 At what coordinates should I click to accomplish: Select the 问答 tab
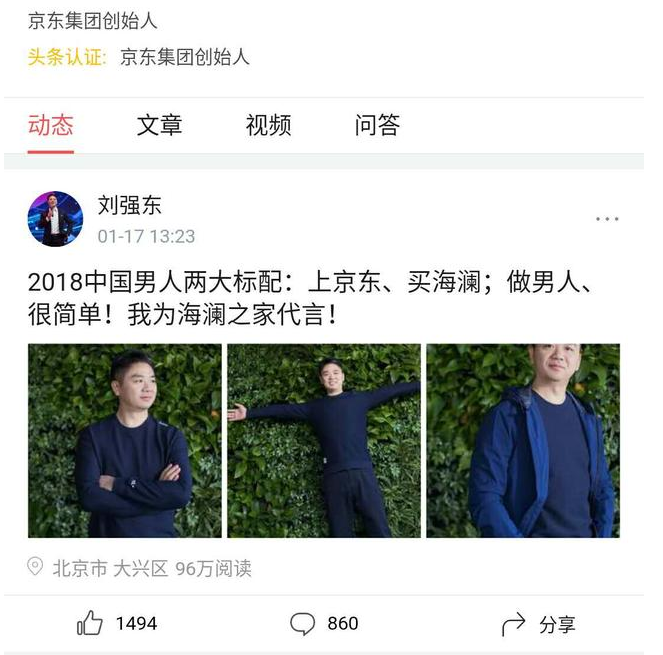(377, 125)
